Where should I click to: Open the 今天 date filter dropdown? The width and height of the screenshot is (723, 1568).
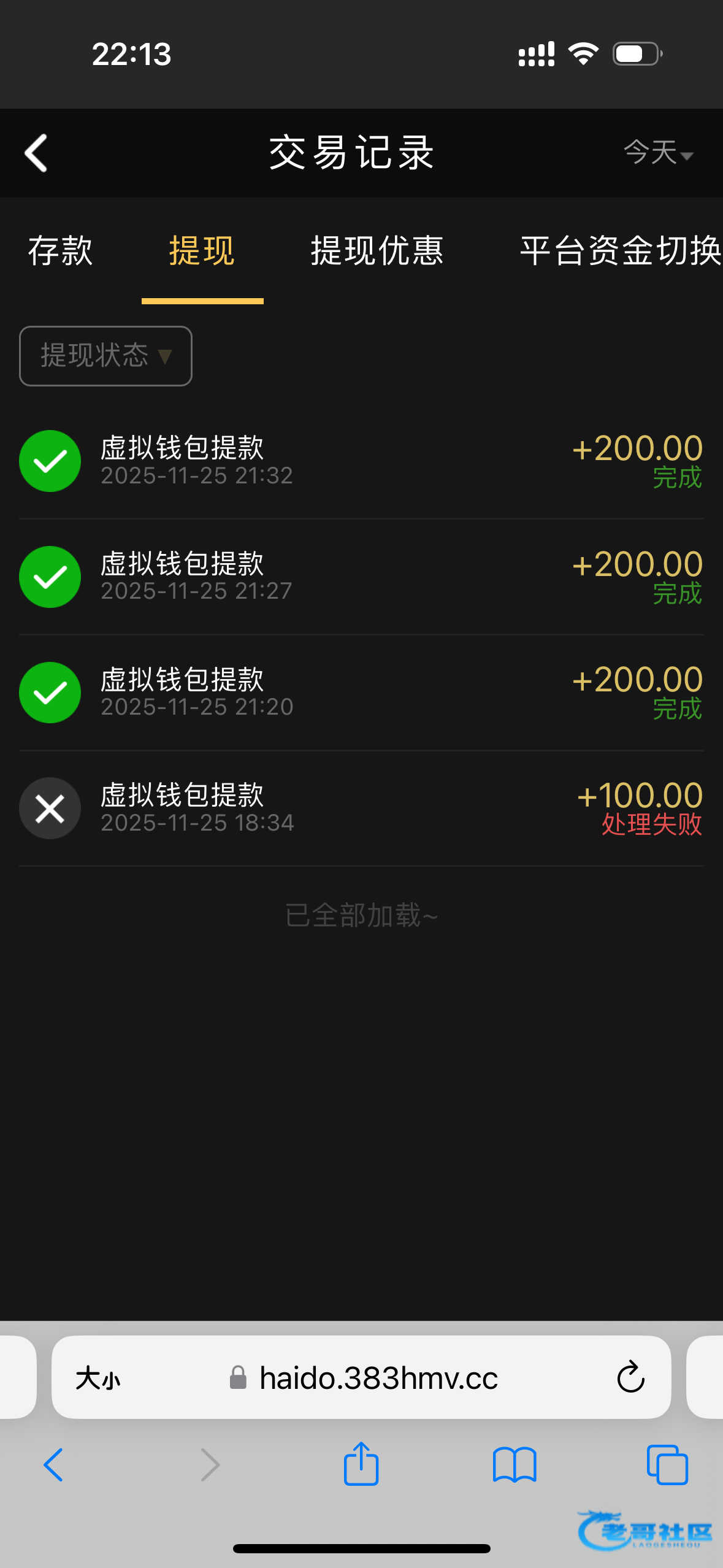[x=658, y=152]
